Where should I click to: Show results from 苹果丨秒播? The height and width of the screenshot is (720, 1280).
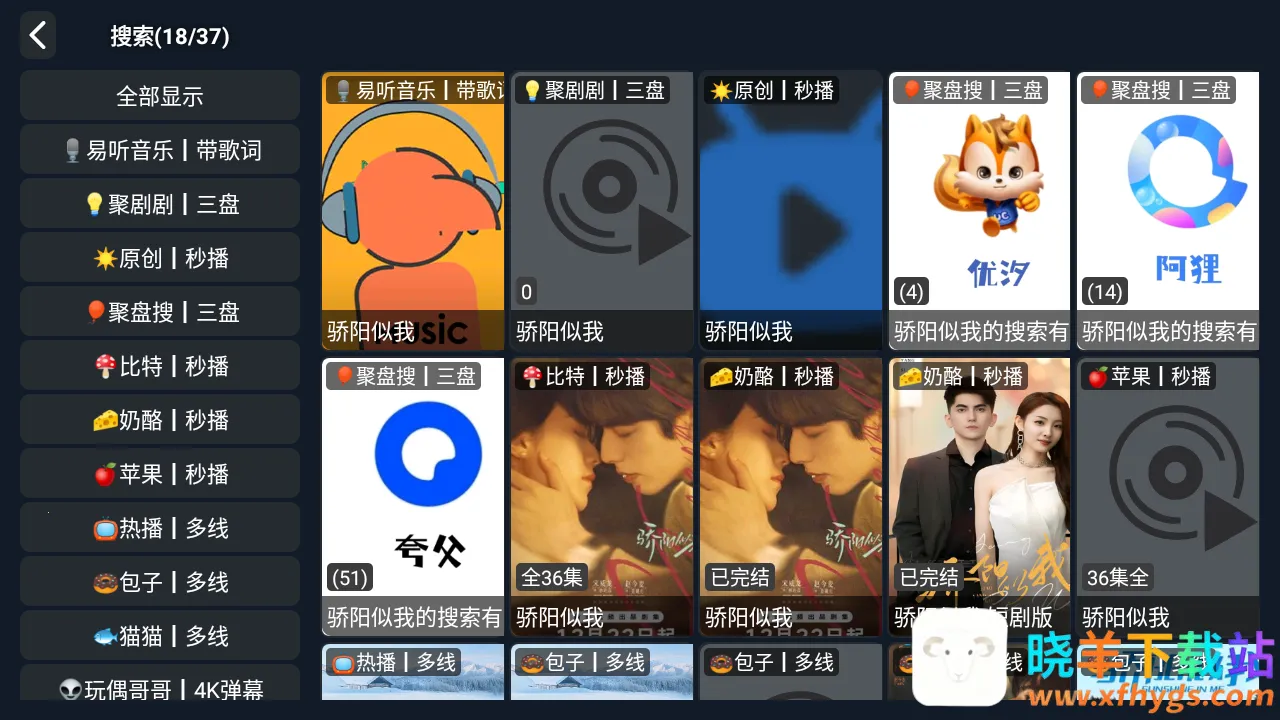(160, 474)
